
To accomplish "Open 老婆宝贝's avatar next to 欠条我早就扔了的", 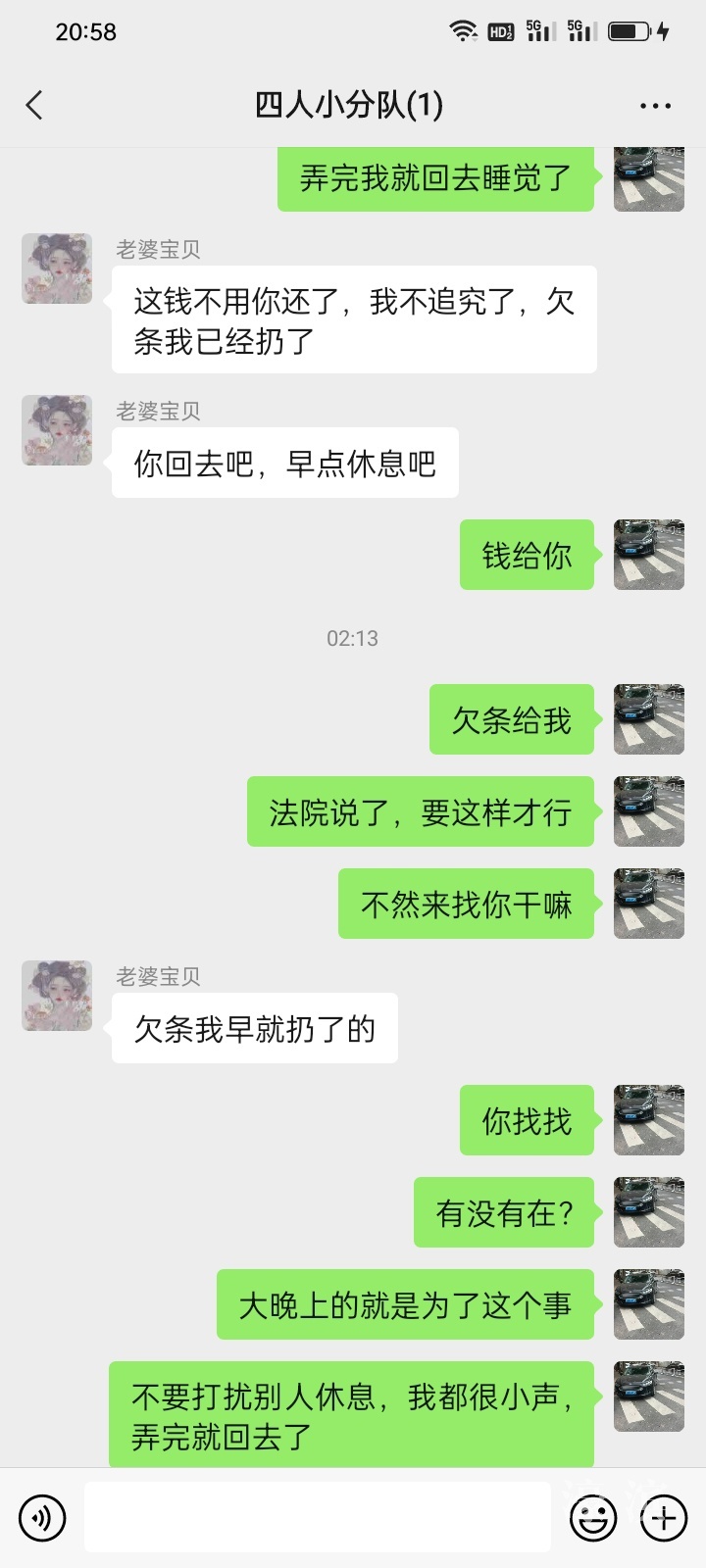I will pos(57,996).
